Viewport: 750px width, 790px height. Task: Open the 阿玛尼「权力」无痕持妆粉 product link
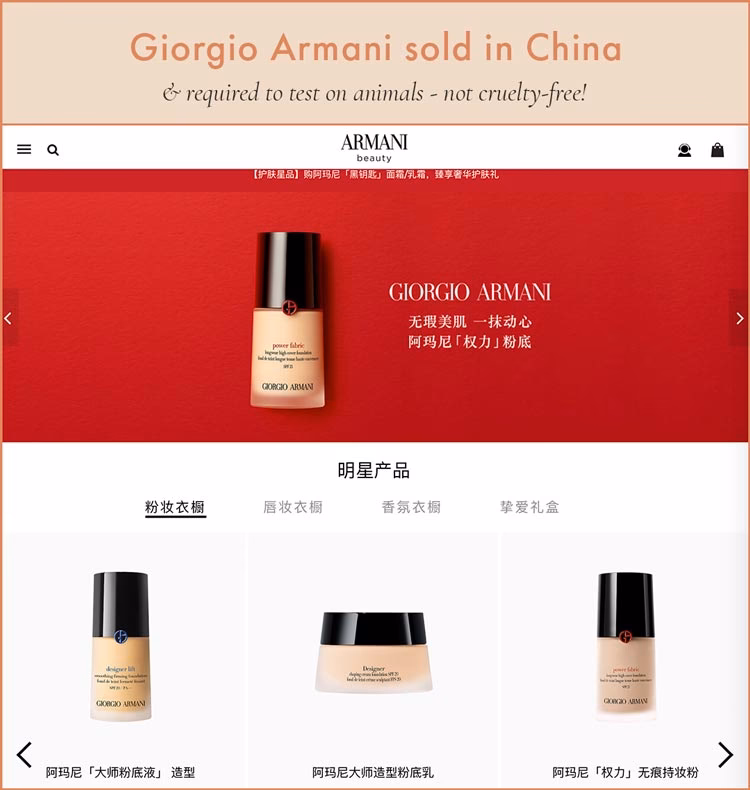pyautogui.click(x=622, y=770)
